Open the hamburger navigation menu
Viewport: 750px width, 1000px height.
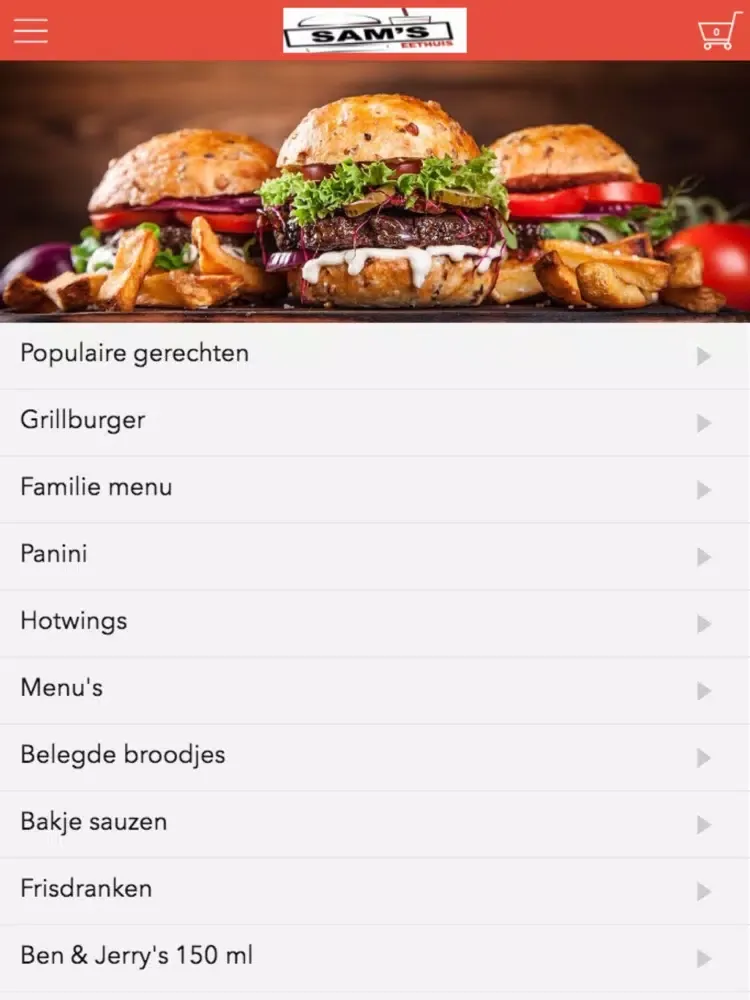pos(29,30)
